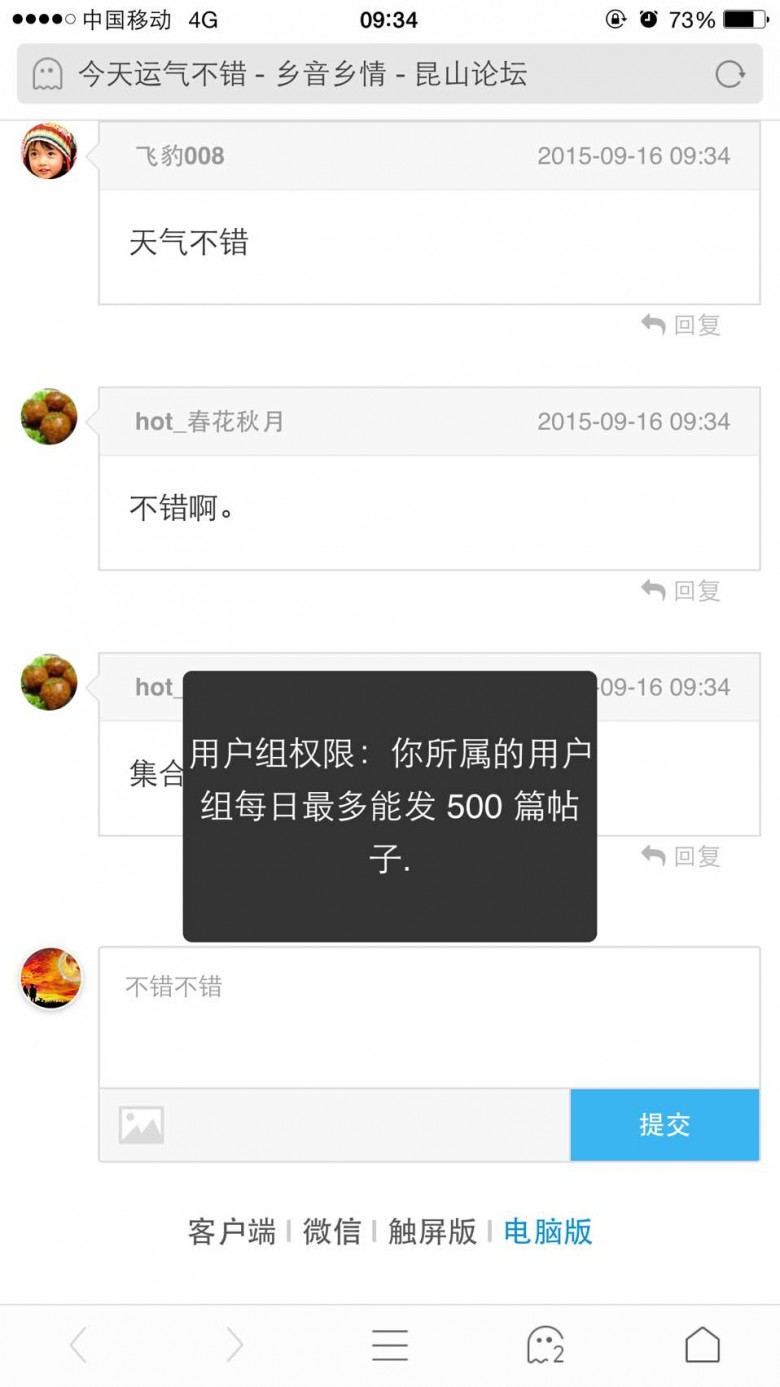780x1387 pixels.
Task: Switch to 触屏版 view
Action: 432,1231
